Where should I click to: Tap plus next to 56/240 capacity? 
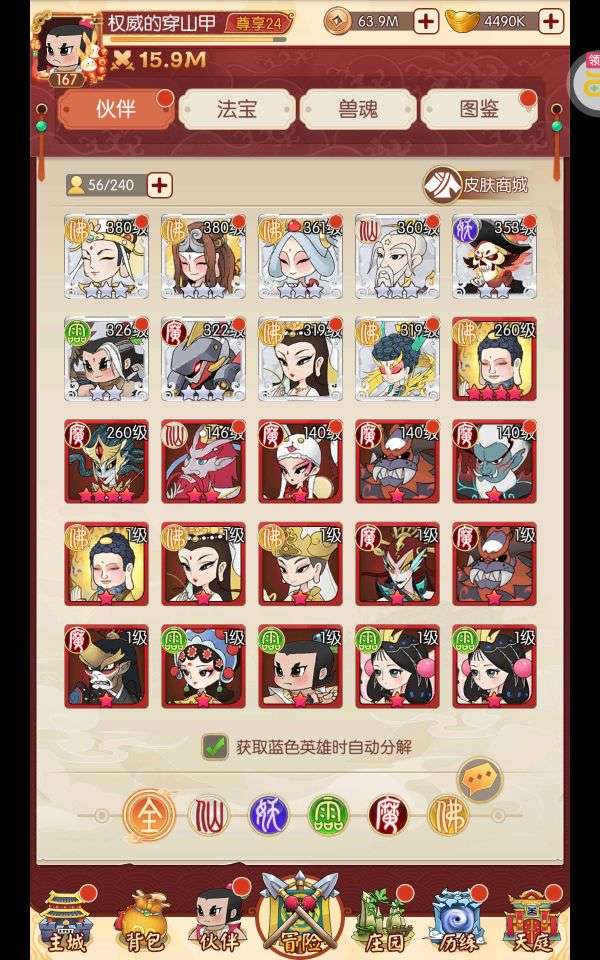(x=160, y=185)
